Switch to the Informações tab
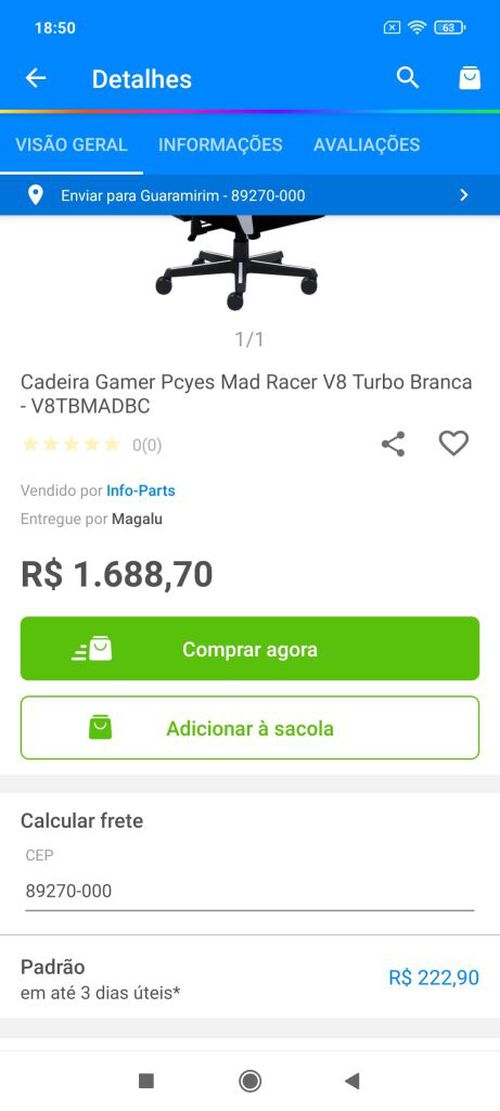The height and width of the screenshot is (1111, 500). (220, 145)
